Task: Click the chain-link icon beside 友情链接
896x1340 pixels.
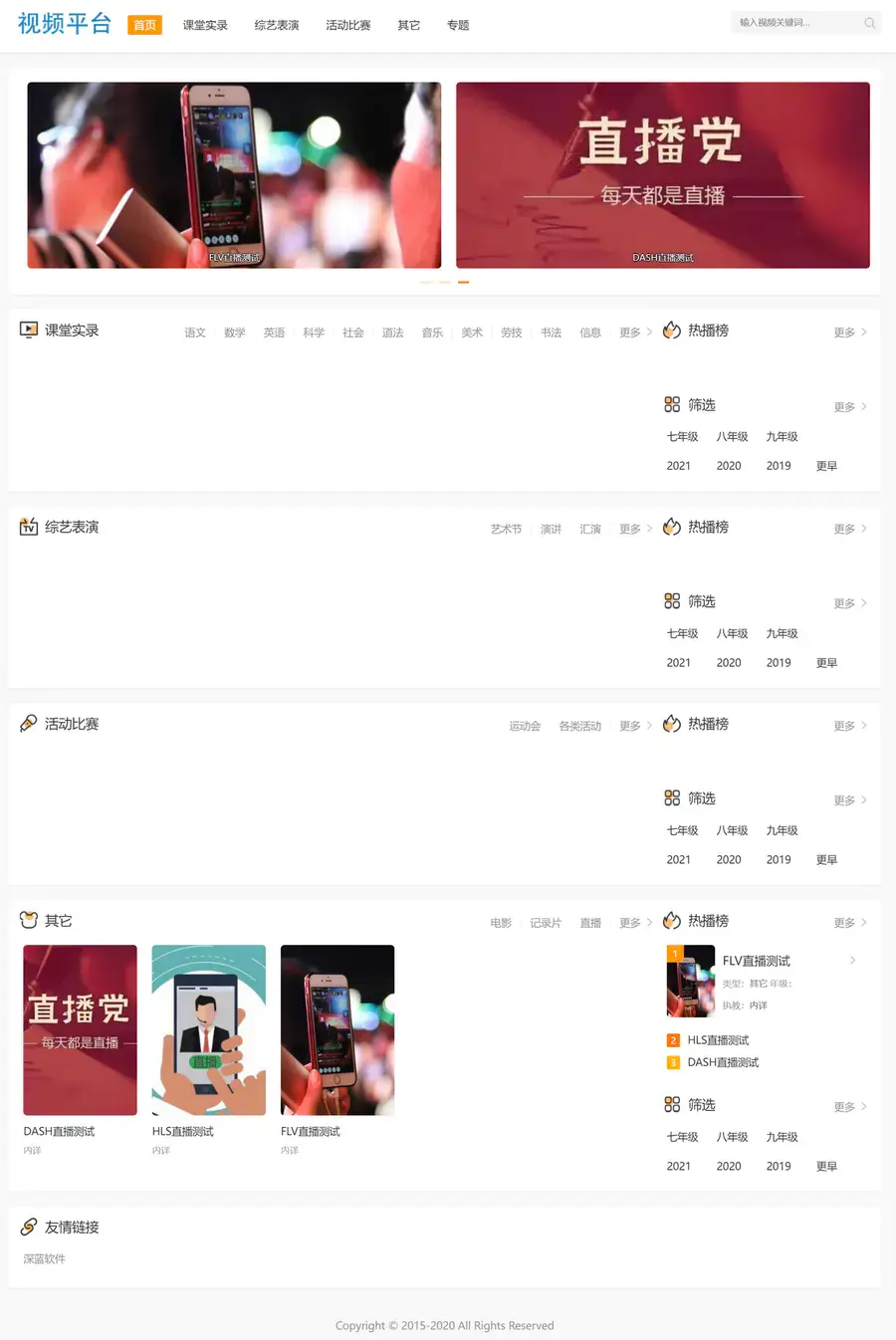Action: click(27, 1227)
